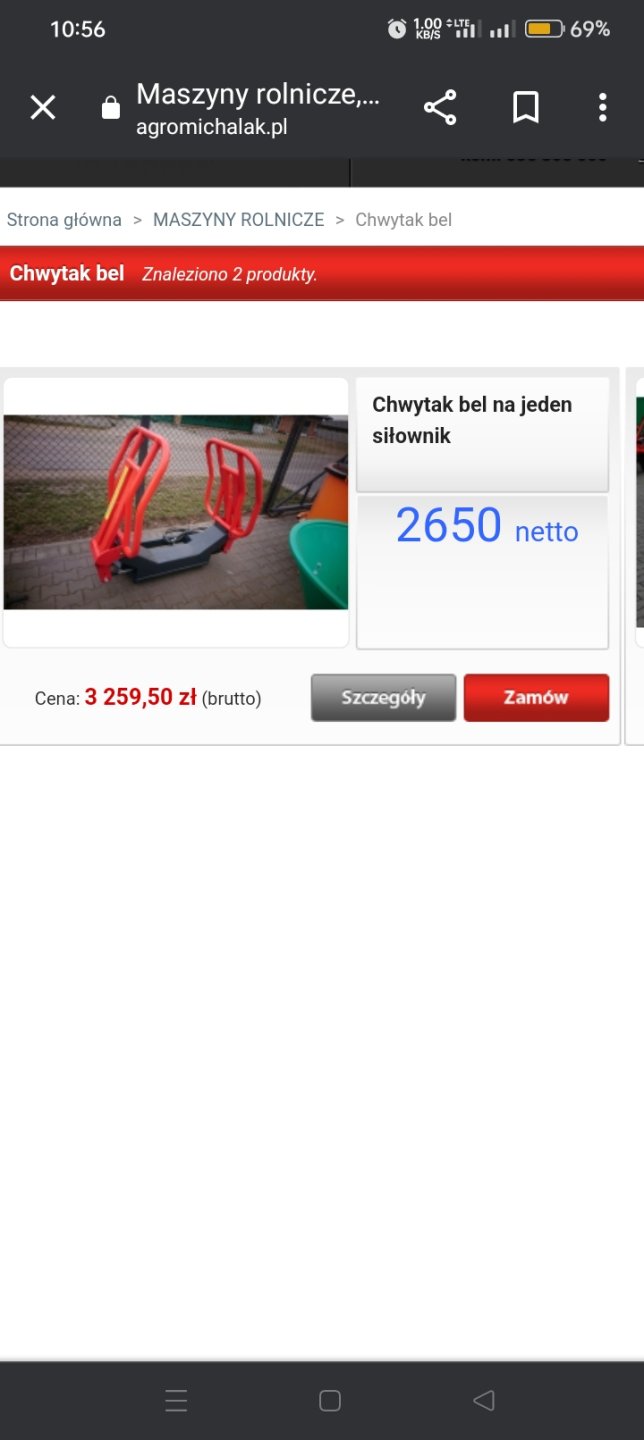Go back using system navigation
Viewport: 644px width, 1440px height.
pyautogui.click(x=484, y=1400)
